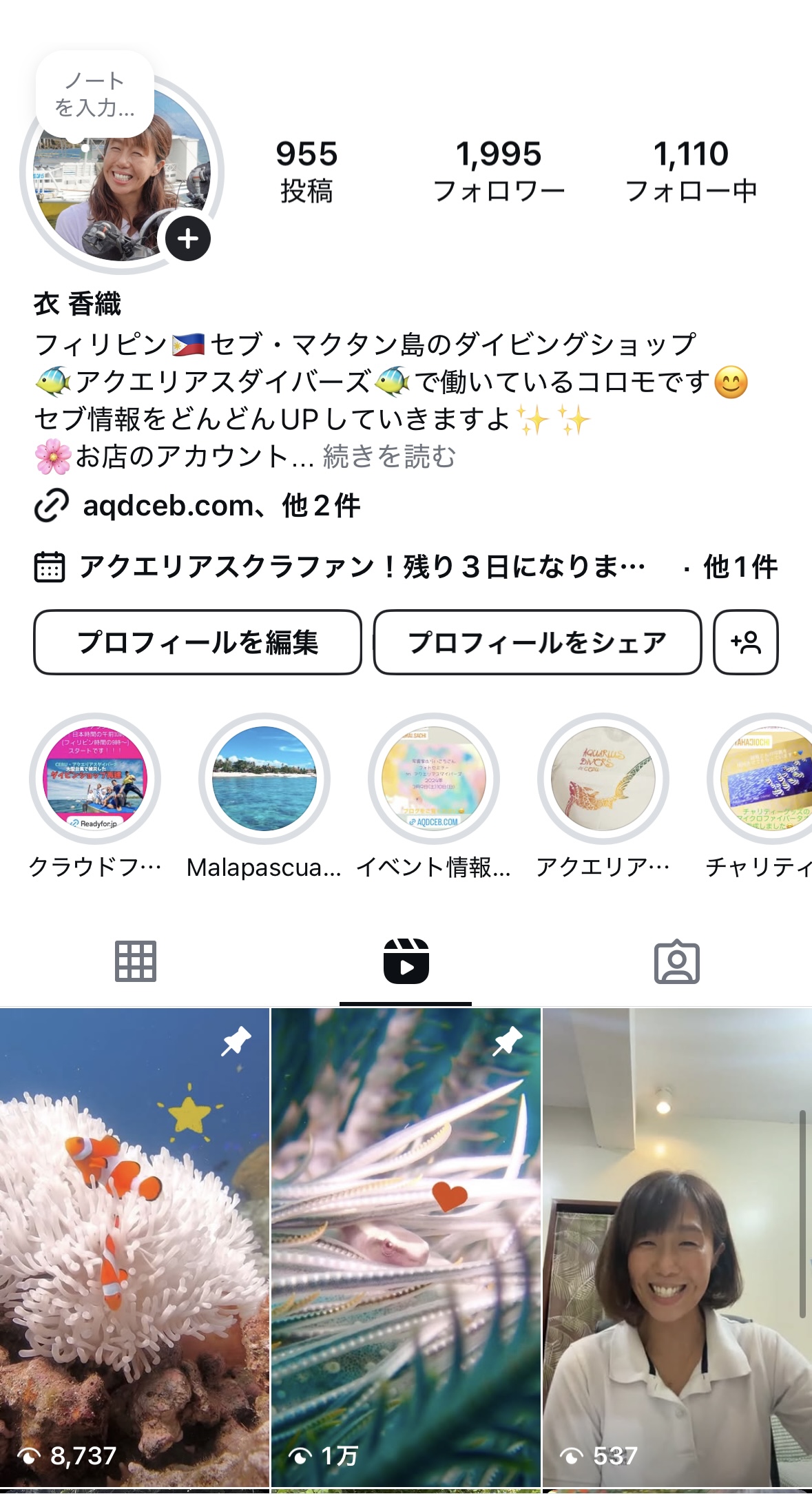The width and height of the screenshot is (812, 1505).
Task: Open the アクエリア… highlight
Action: 603,779
